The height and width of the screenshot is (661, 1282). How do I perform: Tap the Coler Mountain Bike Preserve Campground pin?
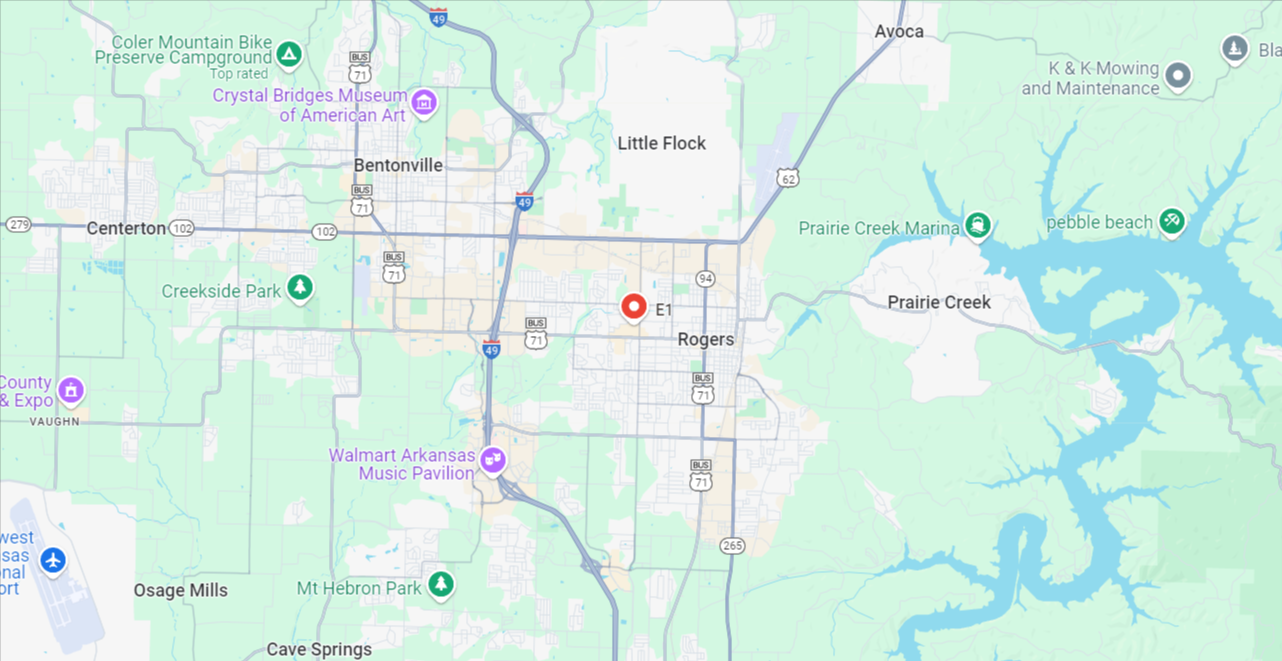pyautogui.click(x=289, y=54)
